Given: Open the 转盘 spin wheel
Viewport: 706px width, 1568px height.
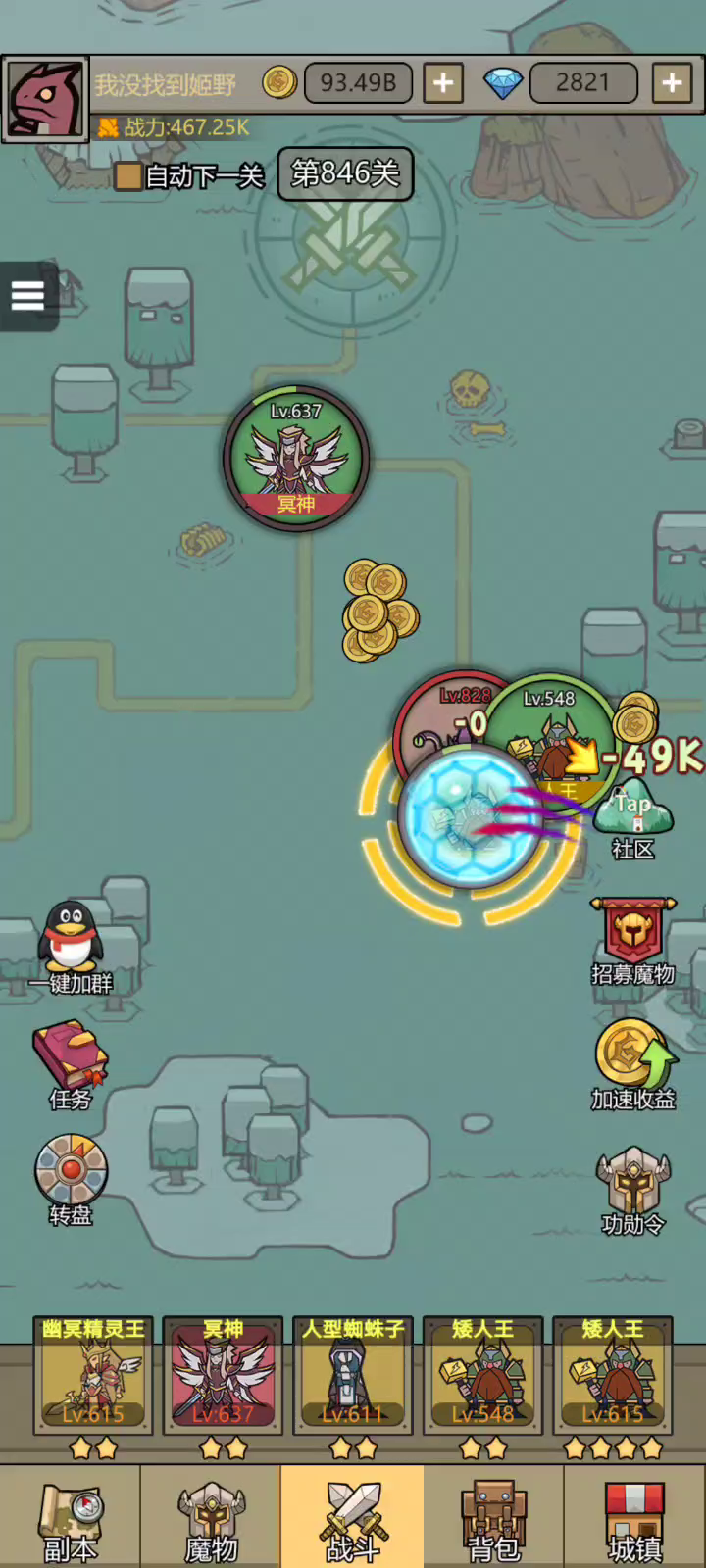Looking at the screenshot, I should [x=71, y=1180].
